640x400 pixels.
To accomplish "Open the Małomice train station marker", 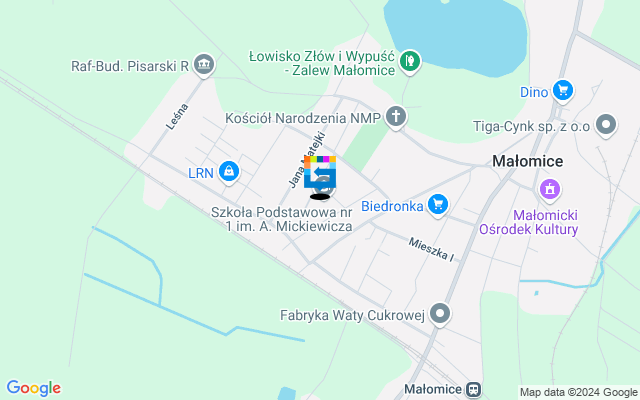I will [474, 388].
